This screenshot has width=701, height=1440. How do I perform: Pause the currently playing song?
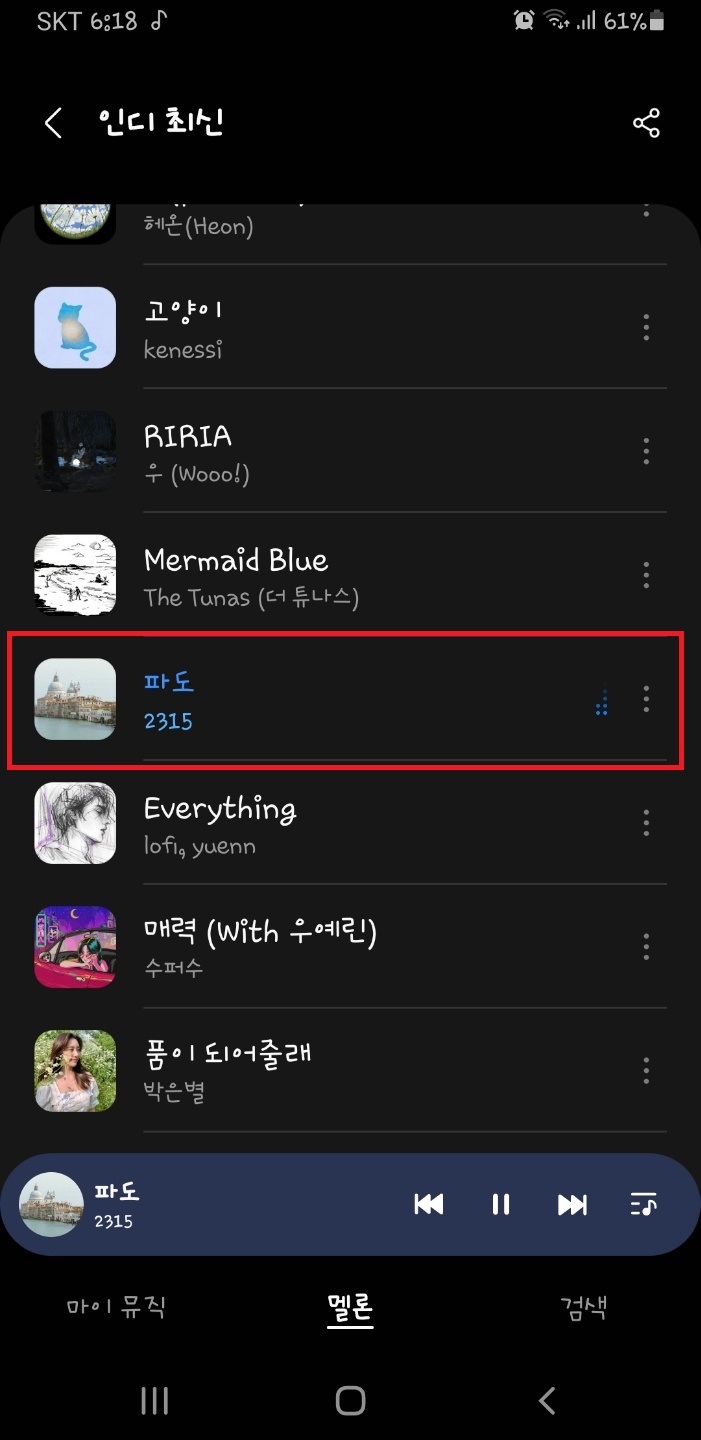pyautogui.click(x=501, y=1205)
